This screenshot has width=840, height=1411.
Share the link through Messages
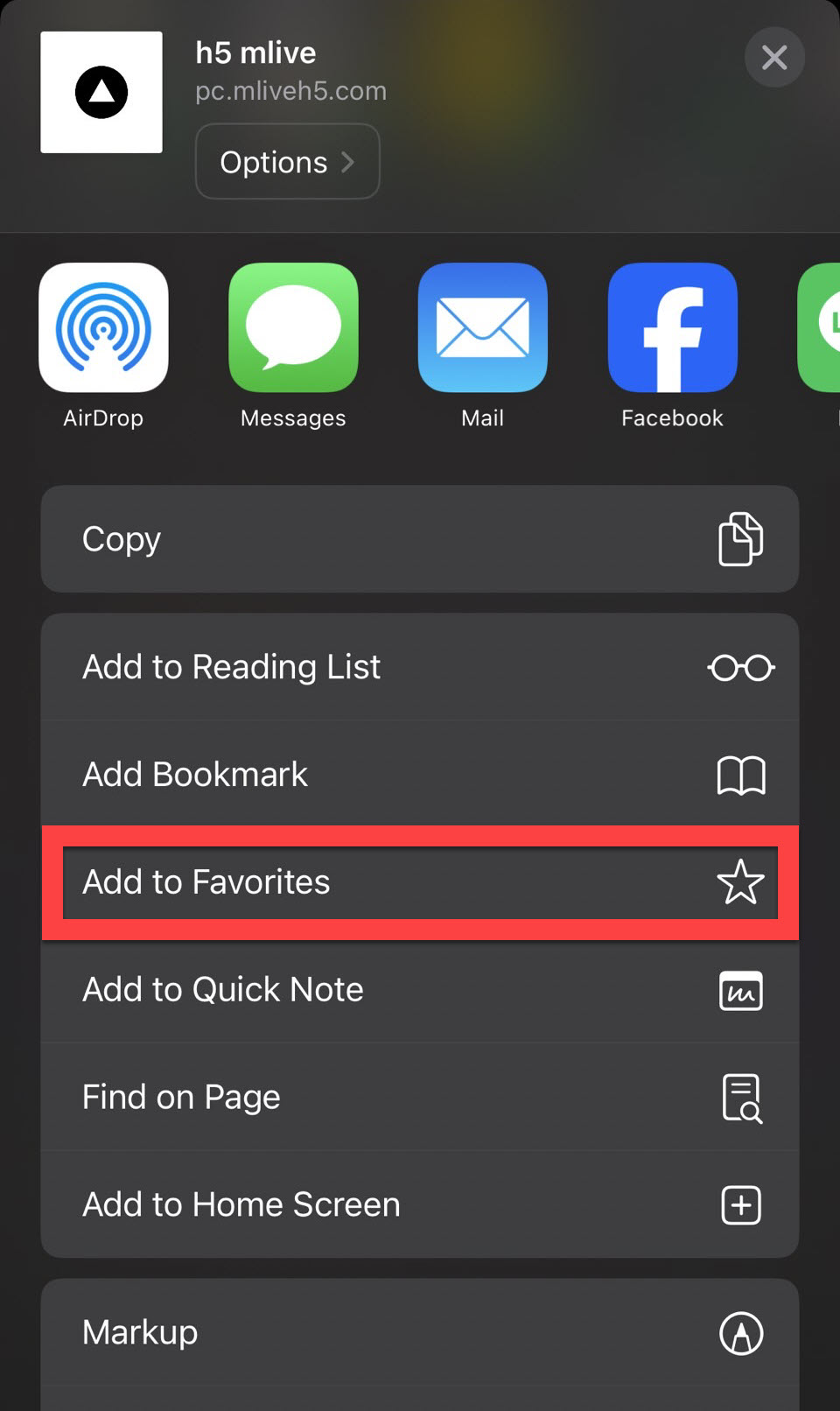(x=293, y=328)
